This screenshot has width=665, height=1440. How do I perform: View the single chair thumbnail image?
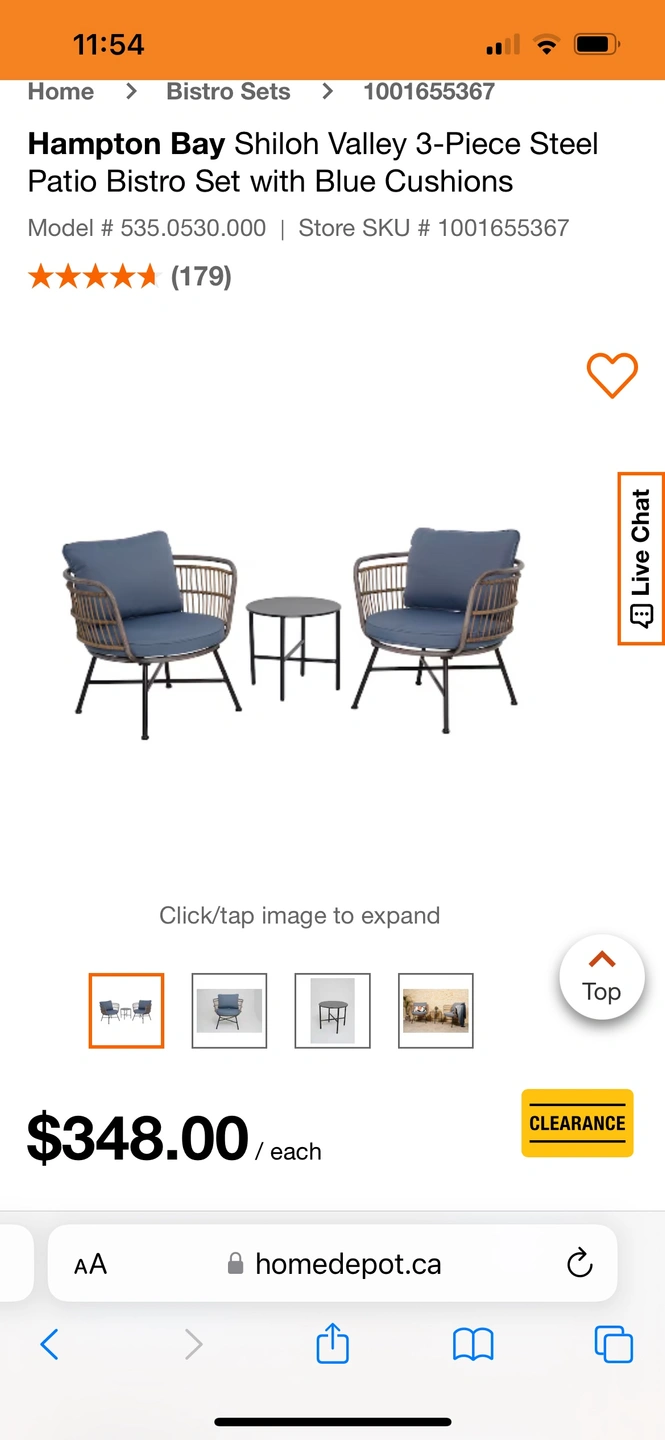tap(229, 1010)
